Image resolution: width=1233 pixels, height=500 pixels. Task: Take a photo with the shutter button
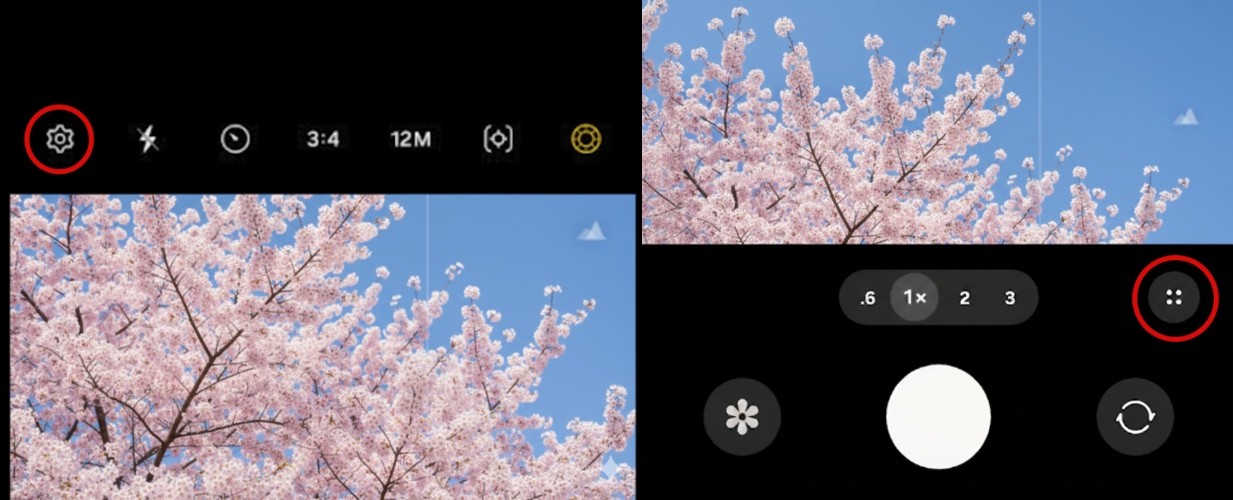click(x=938, y=417)
